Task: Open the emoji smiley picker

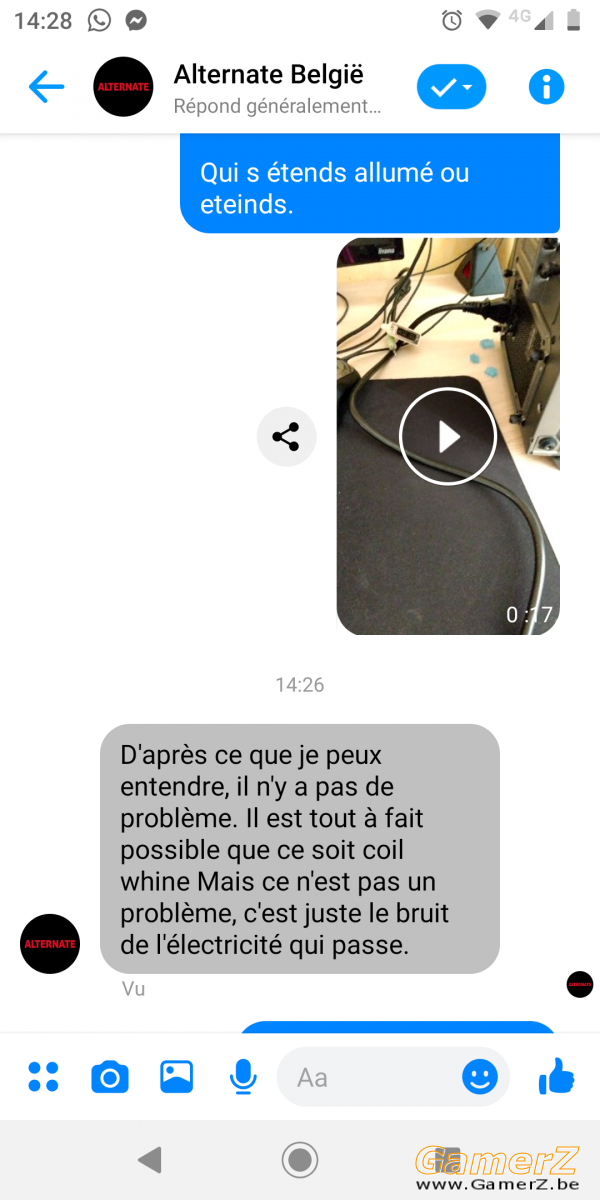Action: [480, 1077]
